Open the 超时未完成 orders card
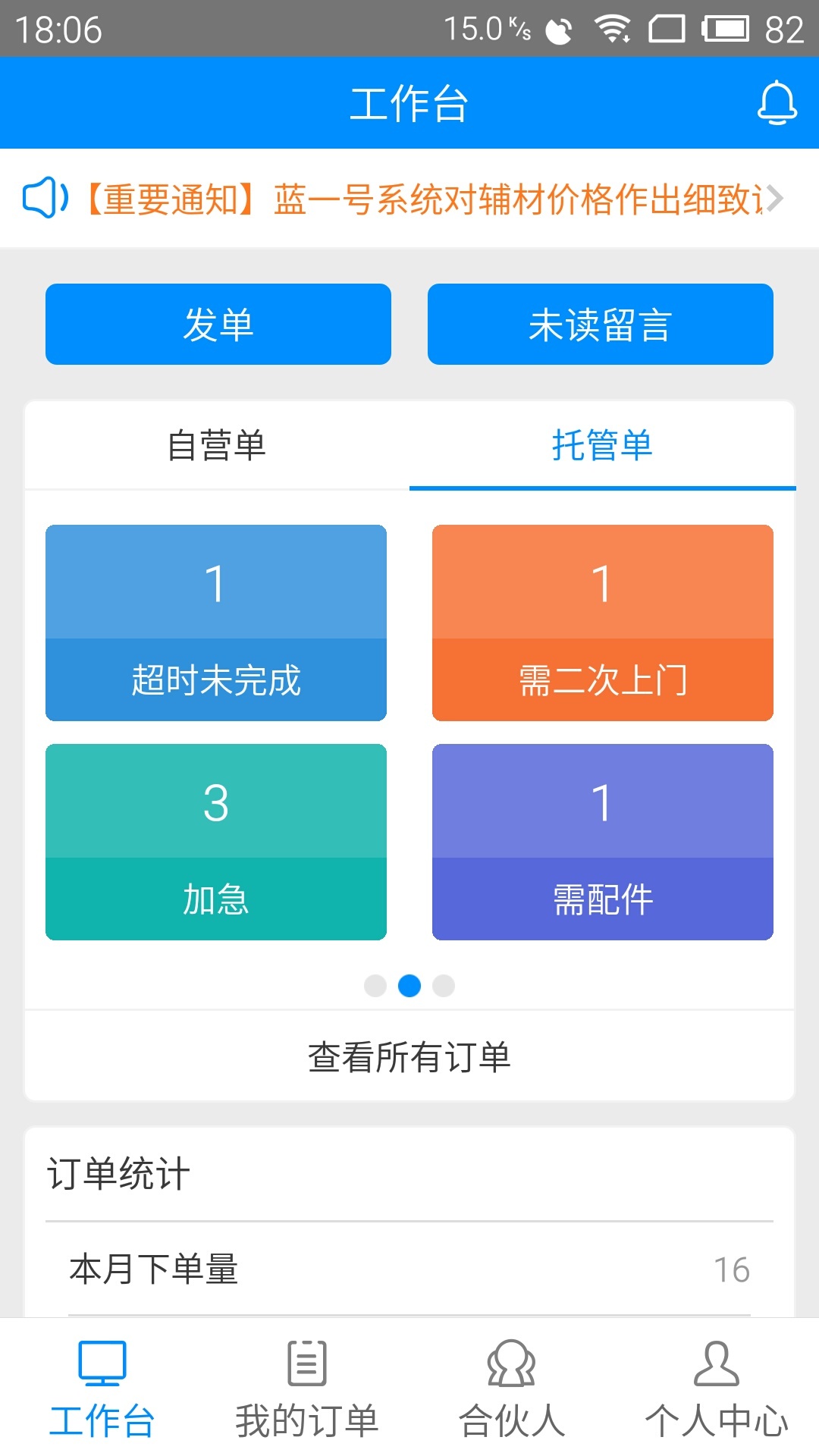Screen dimensions: 819x1456 (x=216, y=623)
